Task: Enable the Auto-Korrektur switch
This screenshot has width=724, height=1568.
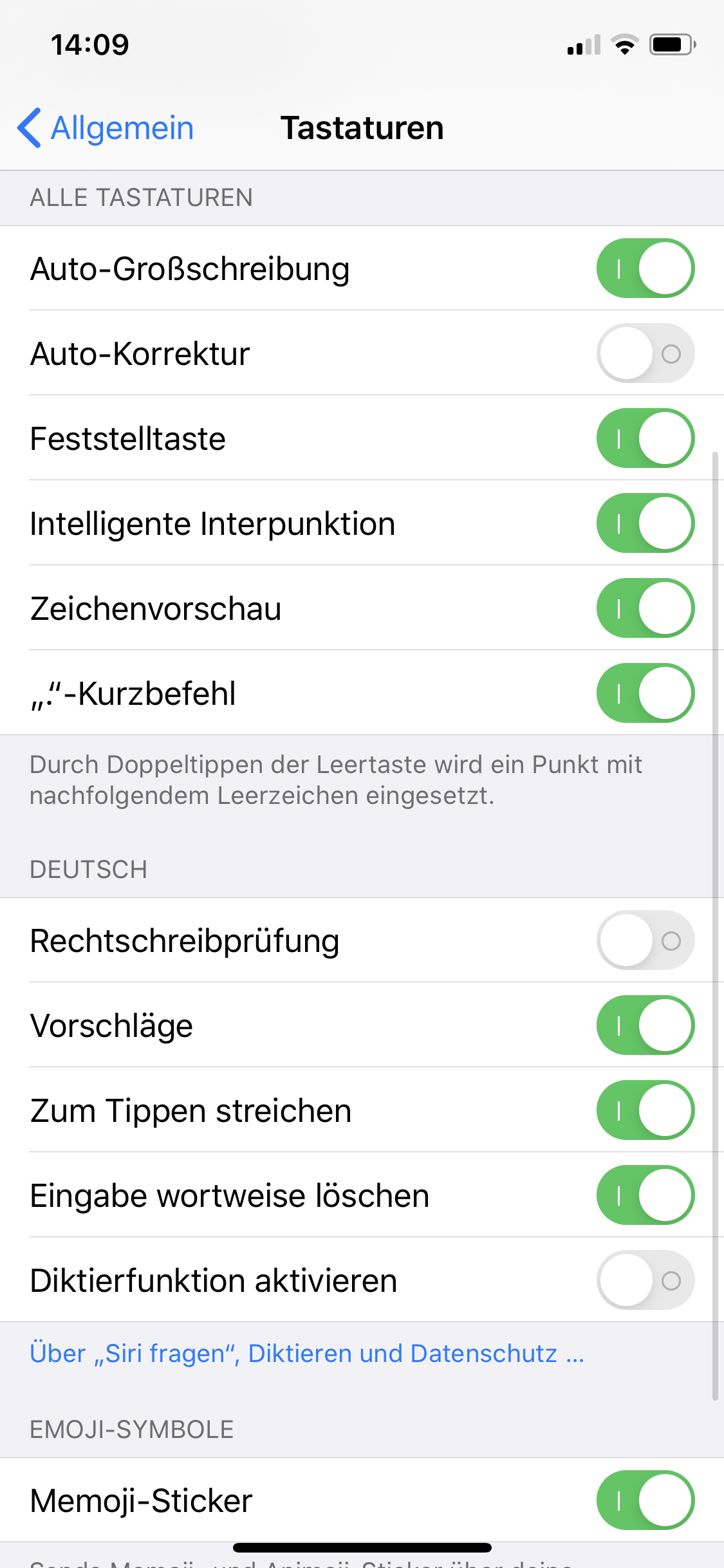Action: [x=645, y=353]
